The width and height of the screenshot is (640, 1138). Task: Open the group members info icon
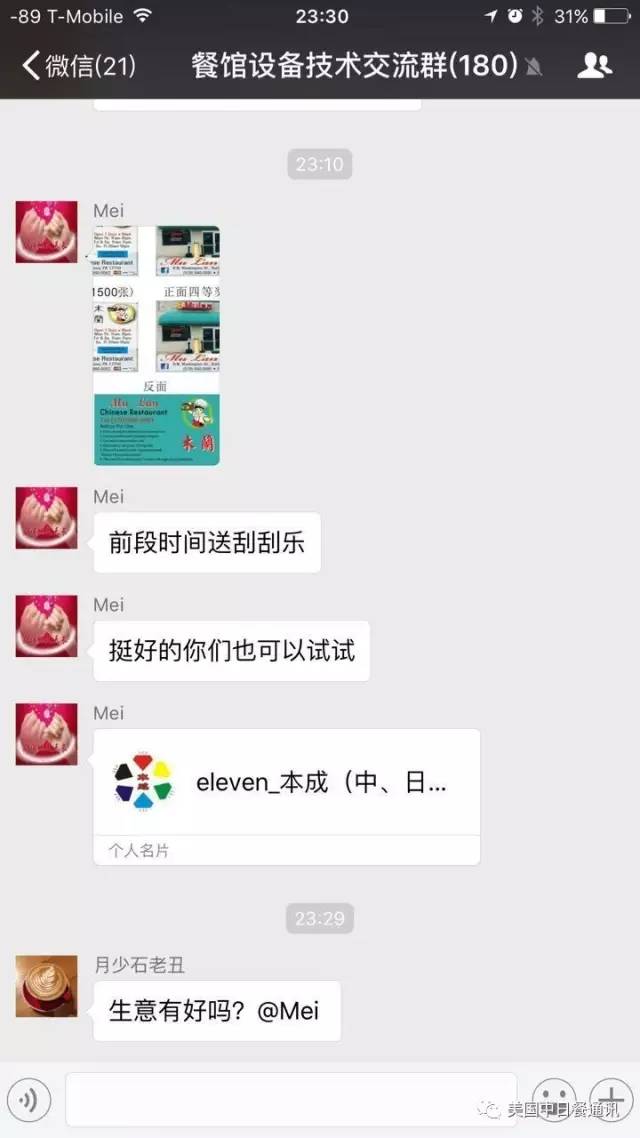[x=595, y=66]
